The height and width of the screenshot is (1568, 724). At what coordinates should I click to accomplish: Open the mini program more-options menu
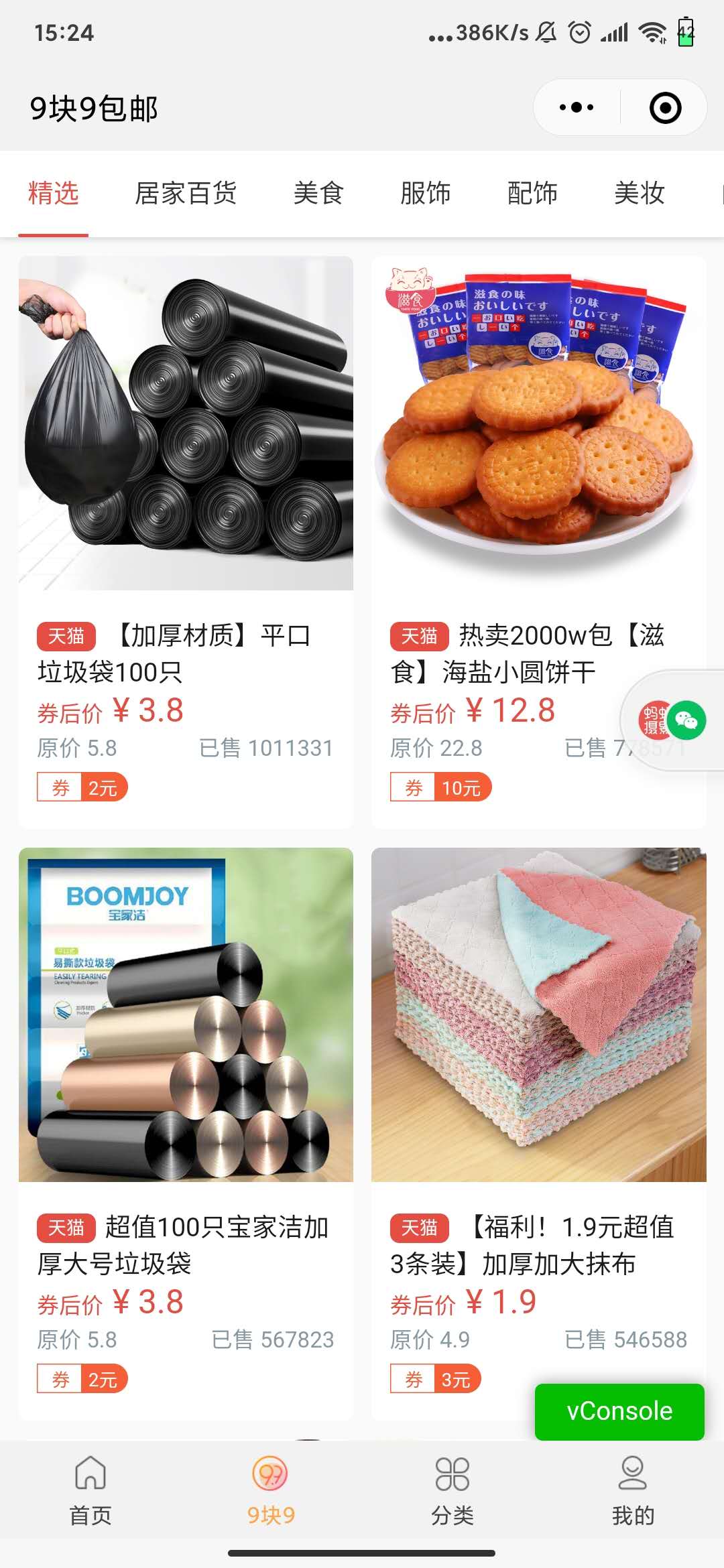coord(577,108)
